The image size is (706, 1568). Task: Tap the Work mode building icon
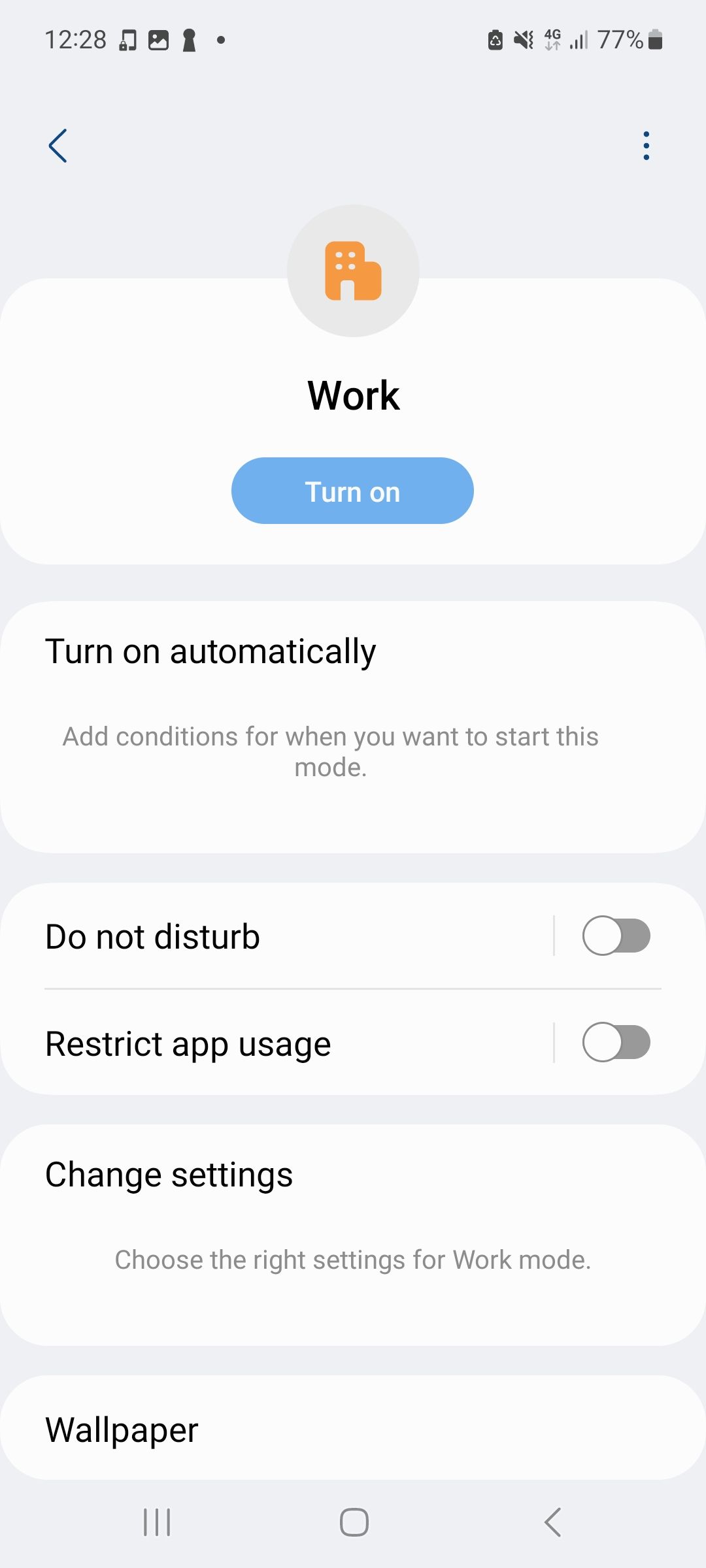tap(353, 271)
